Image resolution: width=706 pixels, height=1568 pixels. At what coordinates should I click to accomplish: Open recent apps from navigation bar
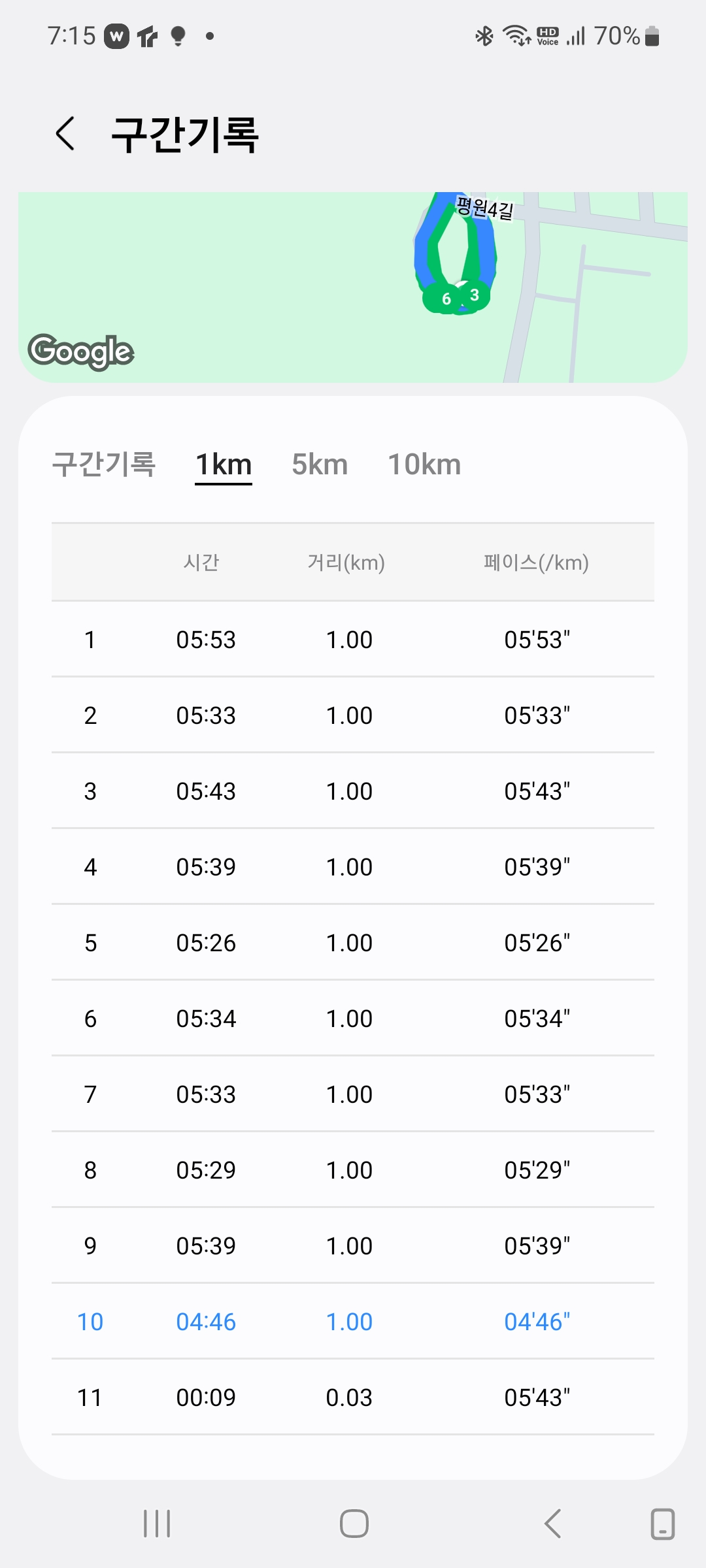[x=157, y=1524]
